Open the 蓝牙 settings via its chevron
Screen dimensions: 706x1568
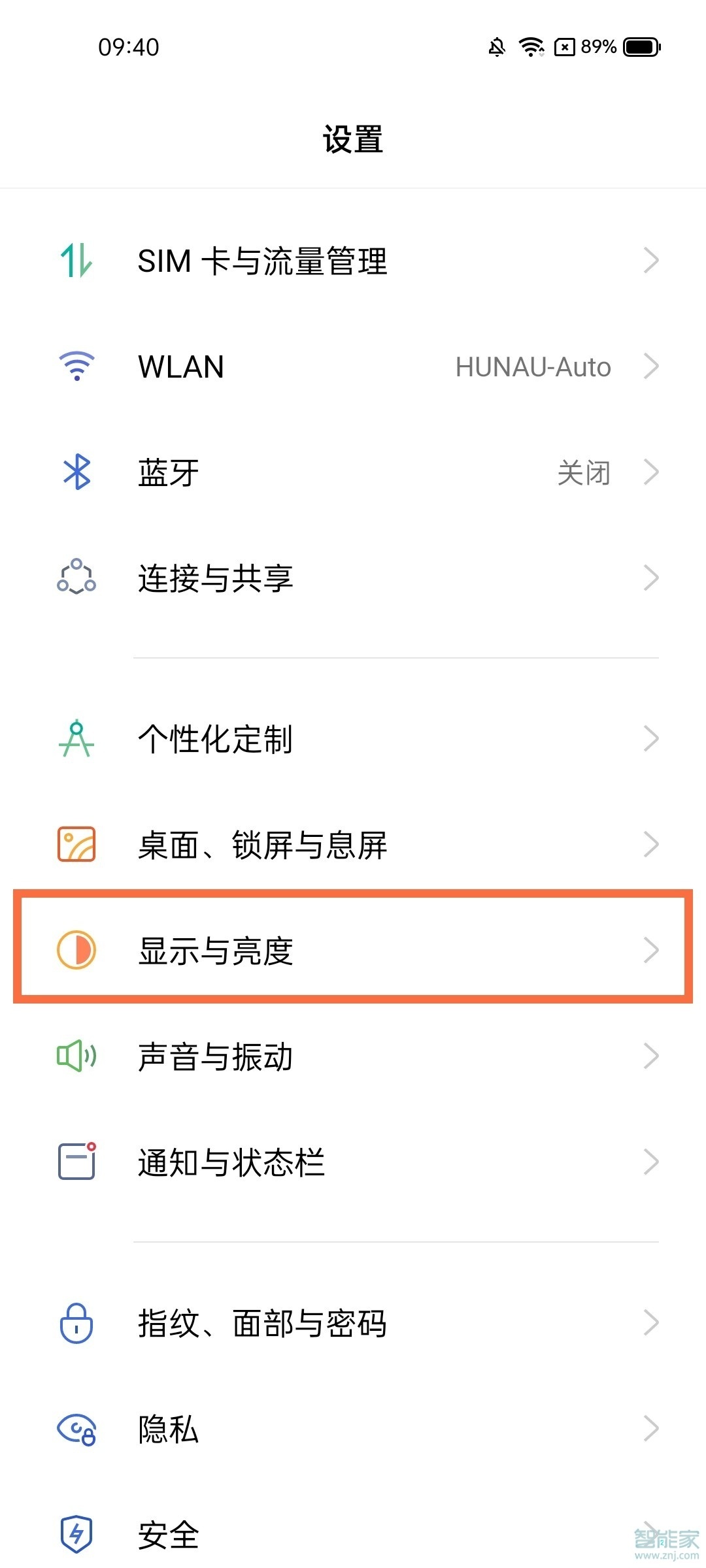pyautogui.click(x=651, y=472)
